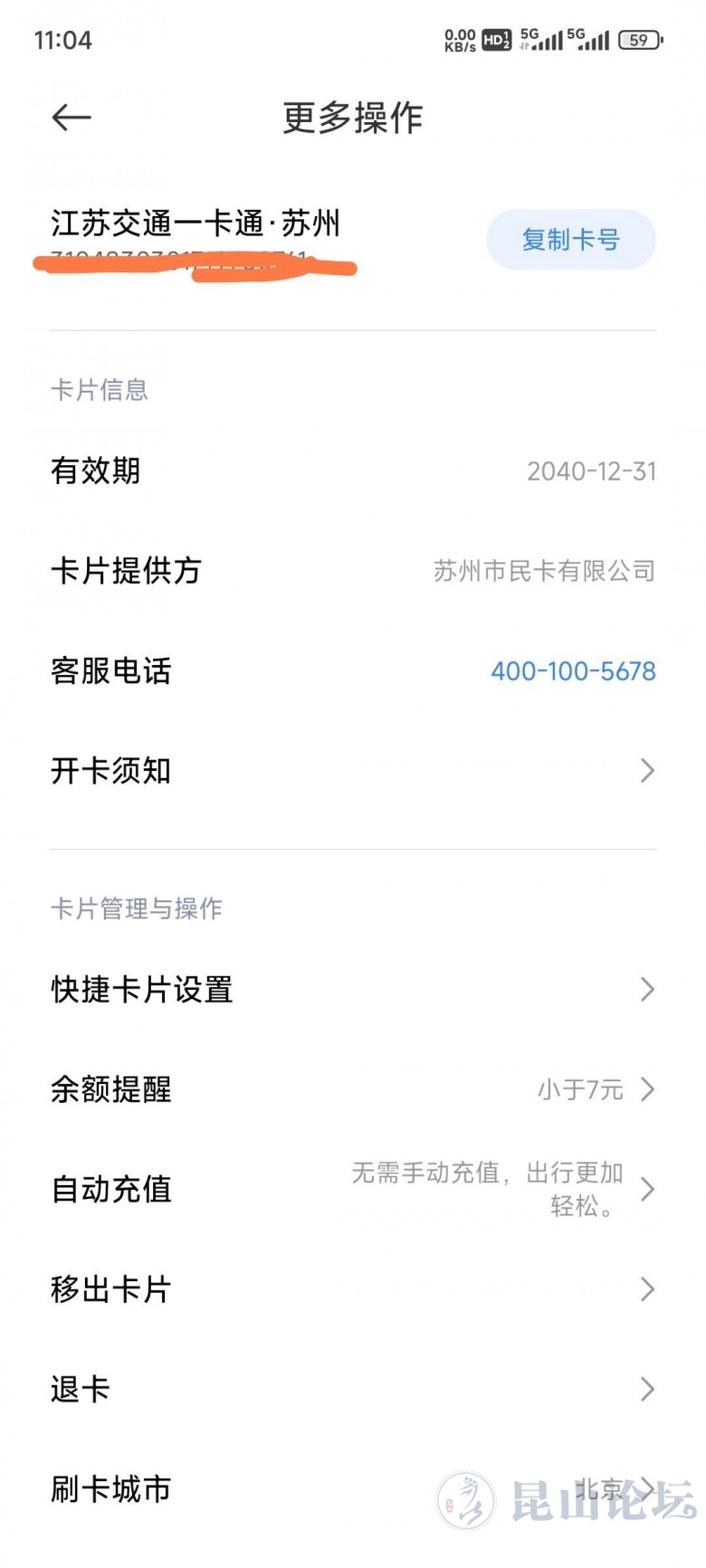Open 退卡 to refund card

353,1389
